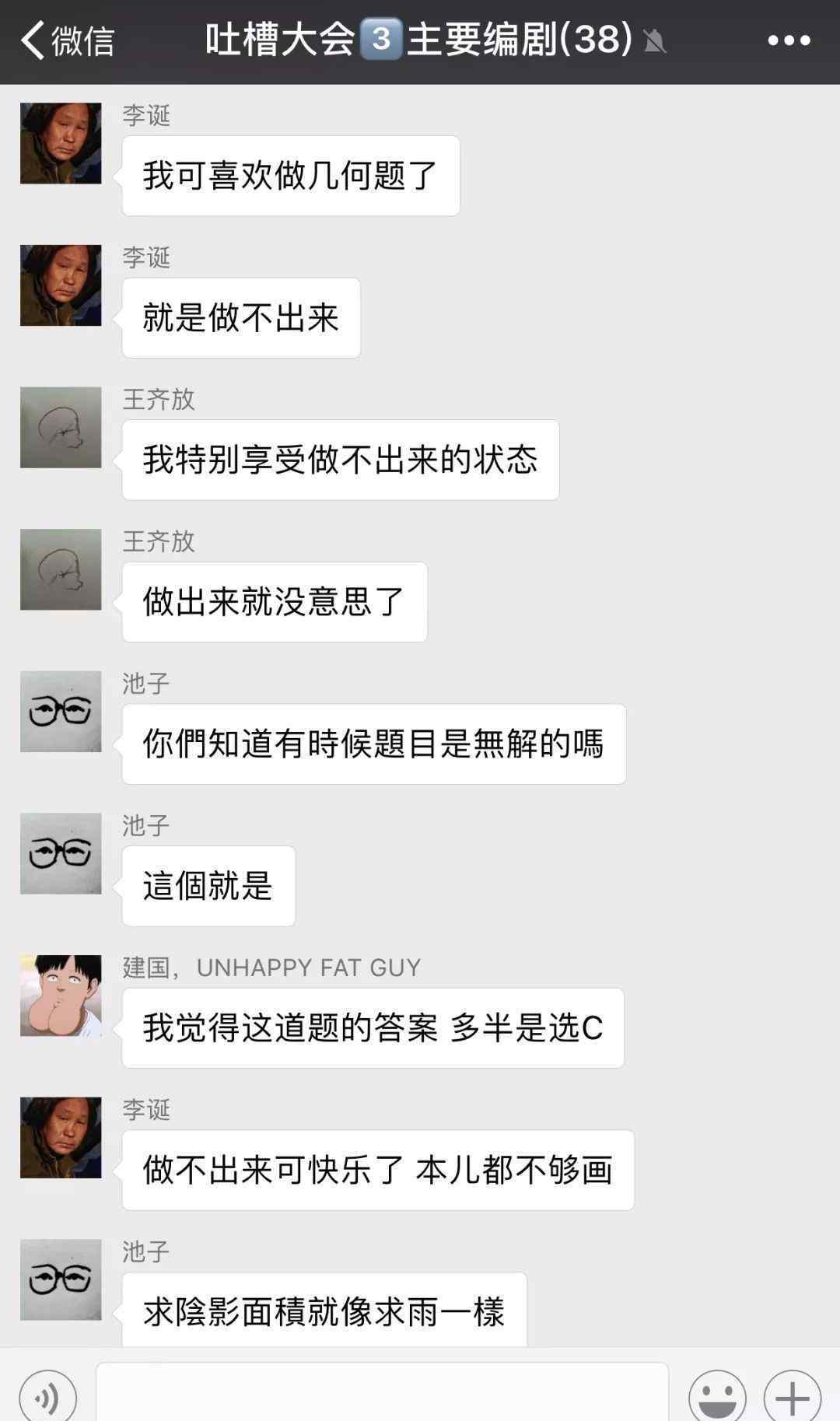
Task: Open 王齐放's avatar beside 做出来就没意思了
Action: point(61,569)
